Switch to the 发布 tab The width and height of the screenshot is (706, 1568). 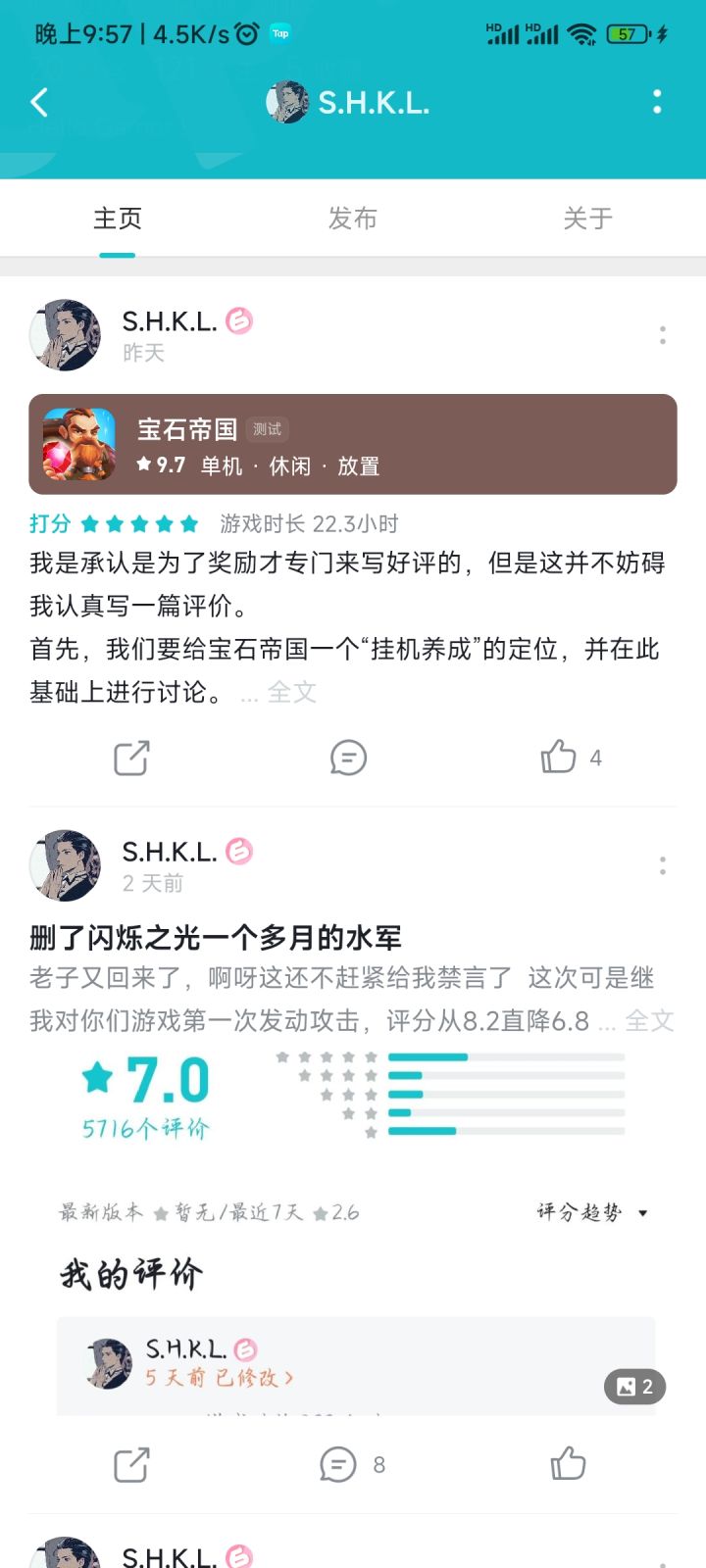353,219
